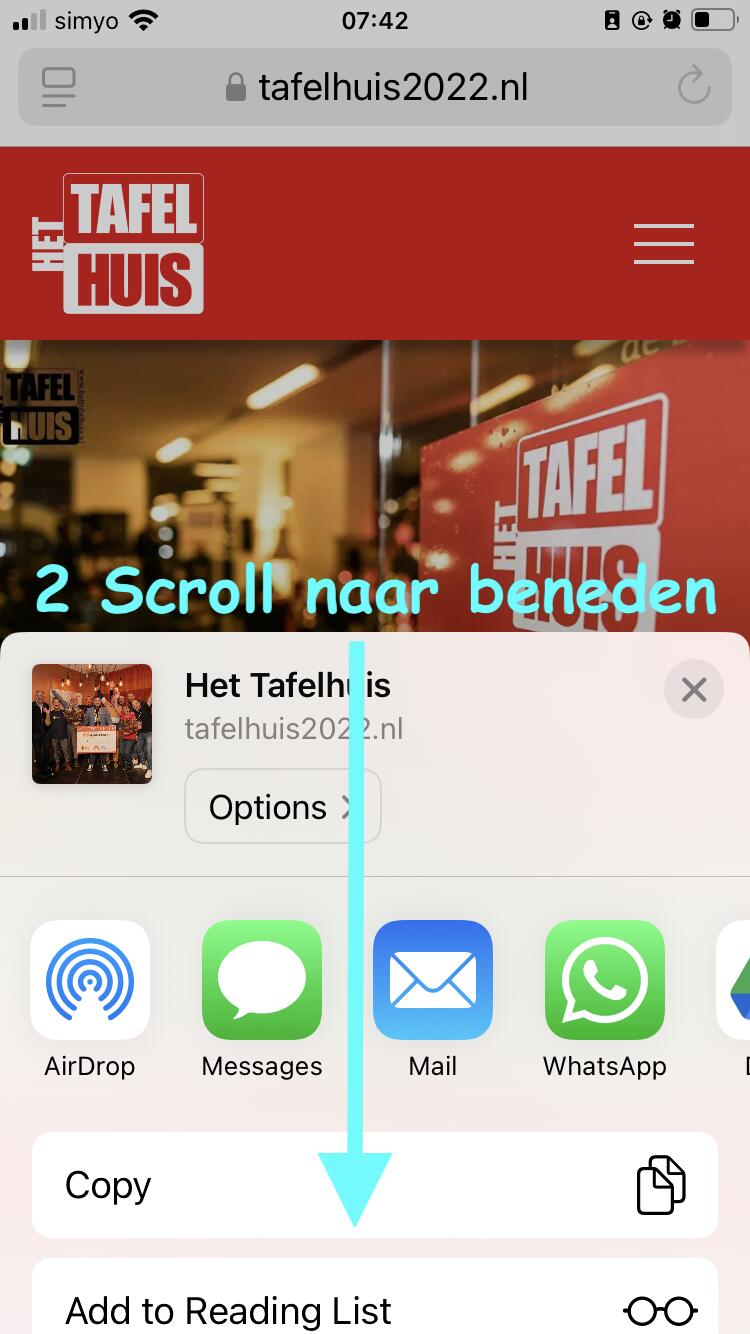750x1334 pixels.
Task: Reload the tafelhuis2022.nl page
Action: [x=693, y=88]
